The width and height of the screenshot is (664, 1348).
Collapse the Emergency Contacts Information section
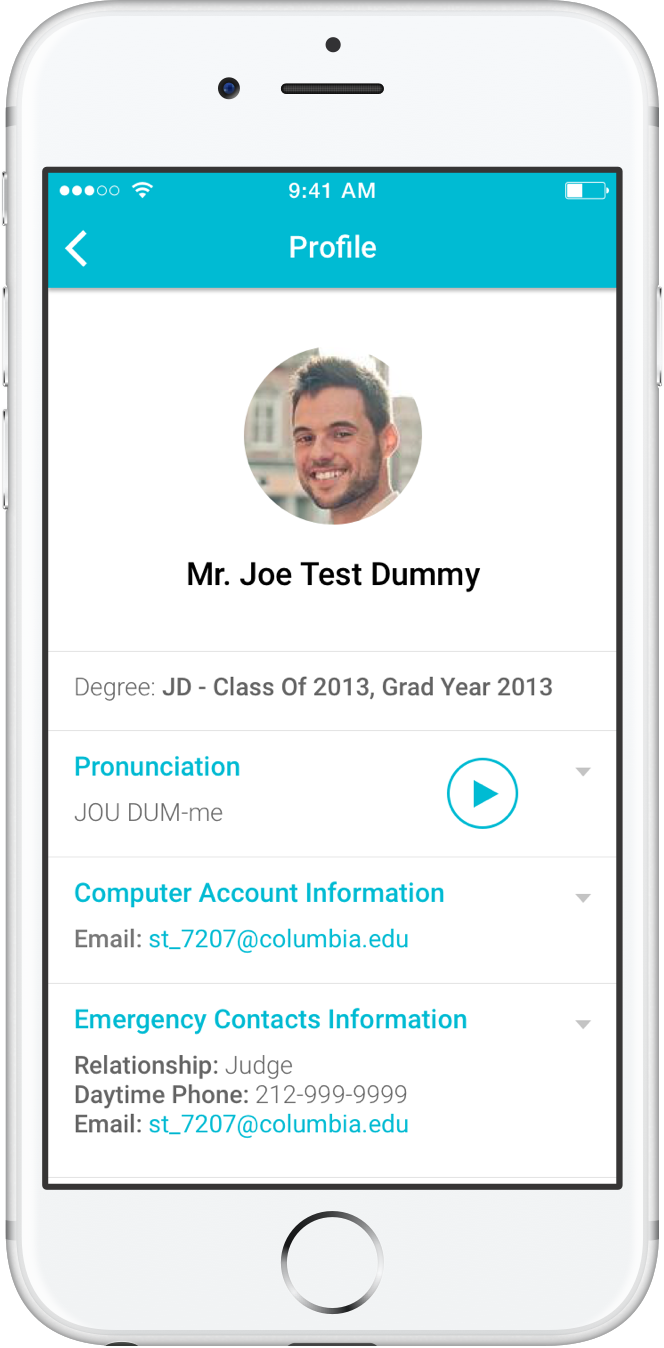pos(583,1024)
